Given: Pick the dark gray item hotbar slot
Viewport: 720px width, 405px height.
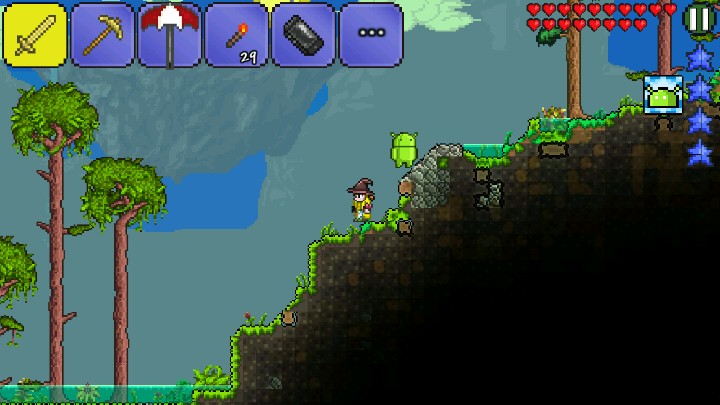Looking at the screenshot, I should tap(304, 35).
